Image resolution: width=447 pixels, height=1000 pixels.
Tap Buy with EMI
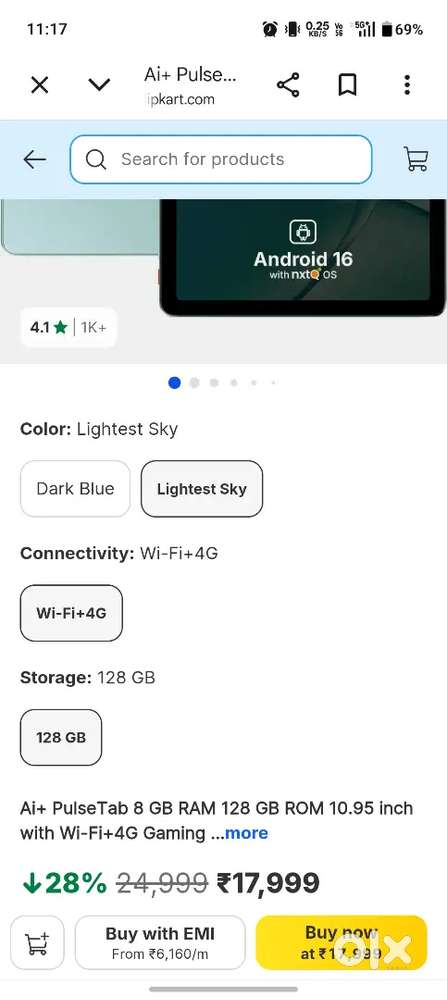[160, 943]
